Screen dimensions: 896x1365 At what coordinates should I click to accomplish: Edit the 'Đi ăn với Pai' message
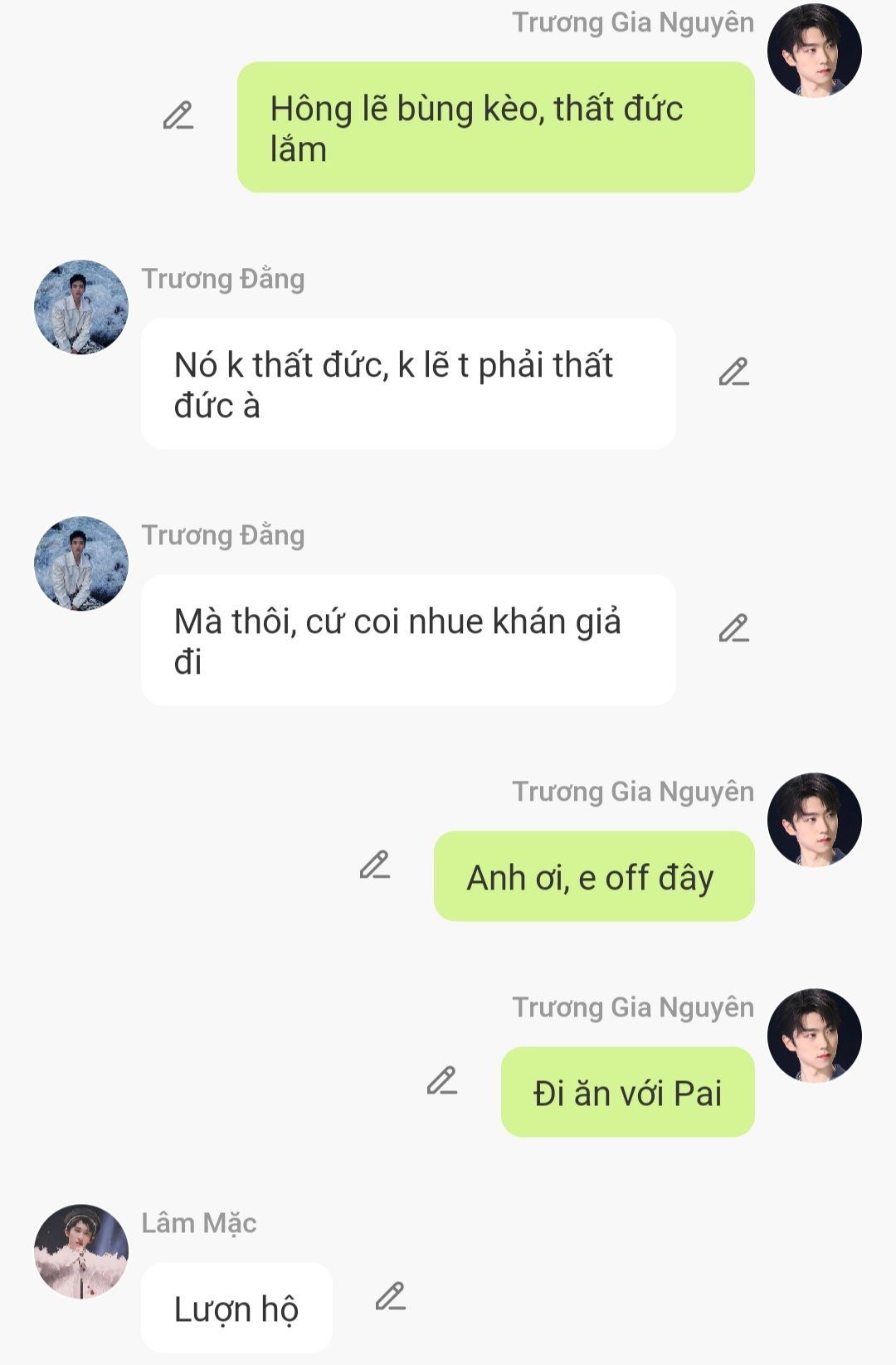[441, 1081]
